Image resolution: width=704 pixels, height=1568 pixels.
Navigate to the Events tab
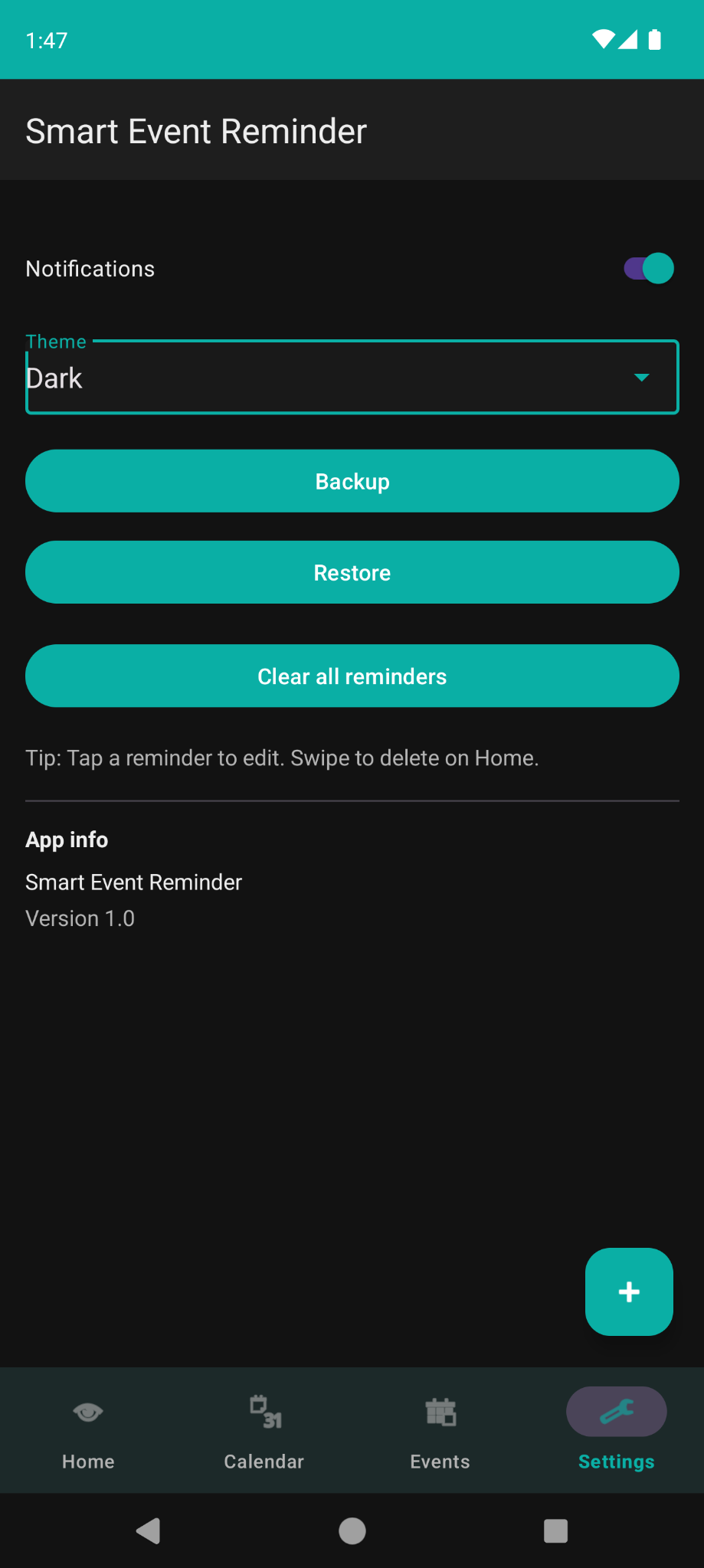coord(440,1431)
